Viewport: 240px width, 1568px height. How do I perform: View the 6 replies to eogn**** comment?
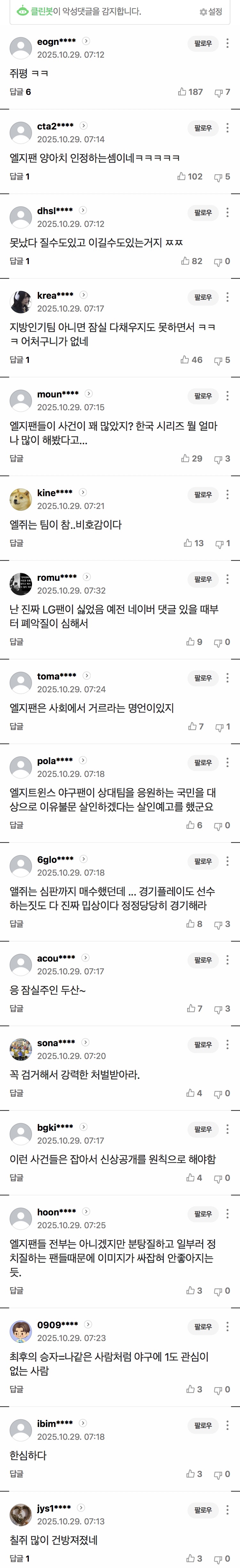click(20, 92)
